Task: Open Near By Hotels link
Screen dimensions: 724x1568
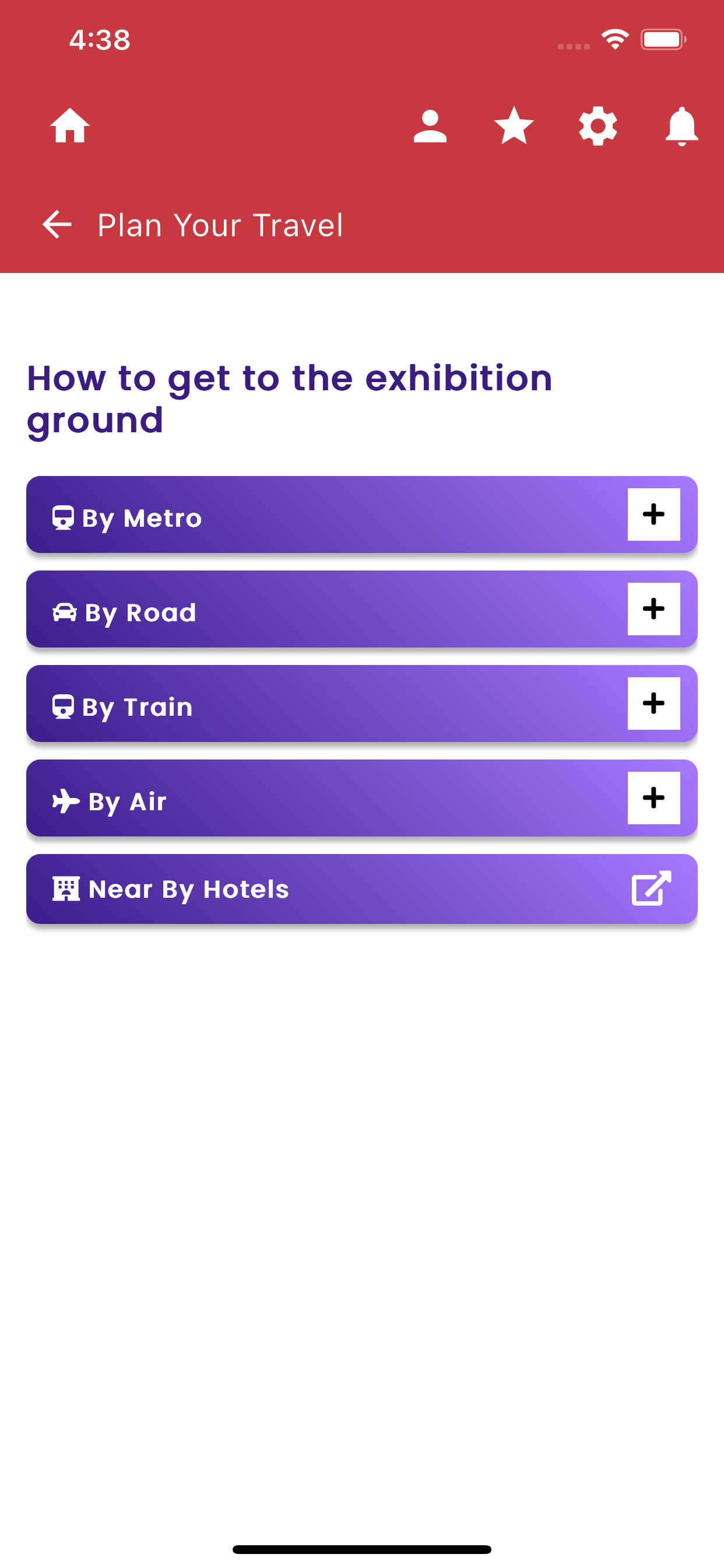Action: (362, 888)
